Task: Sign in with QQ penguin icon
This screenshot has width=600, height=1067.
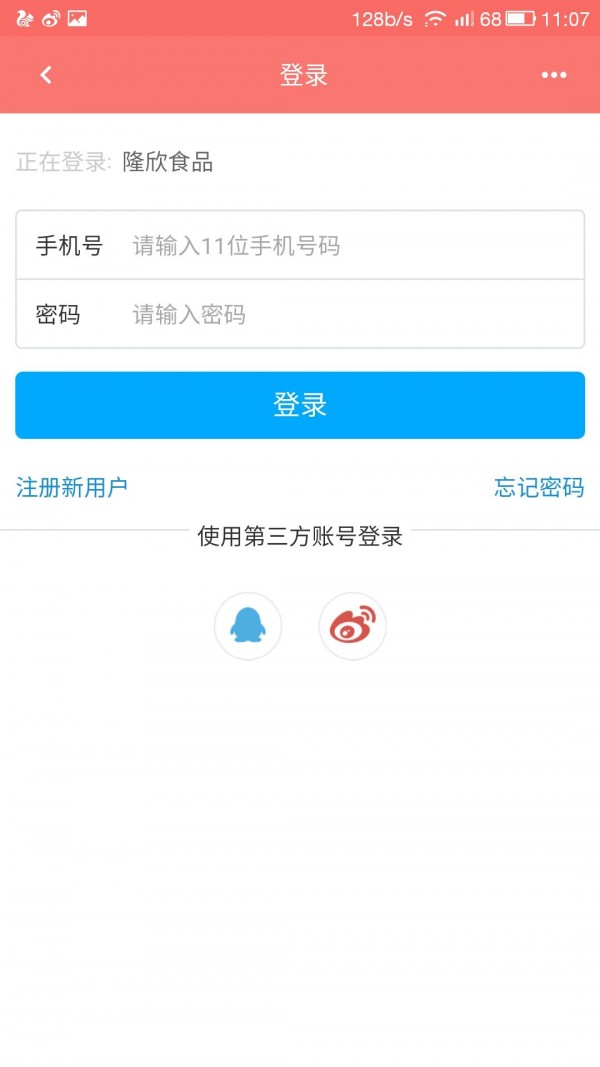Action: click(x=248, y=626)
